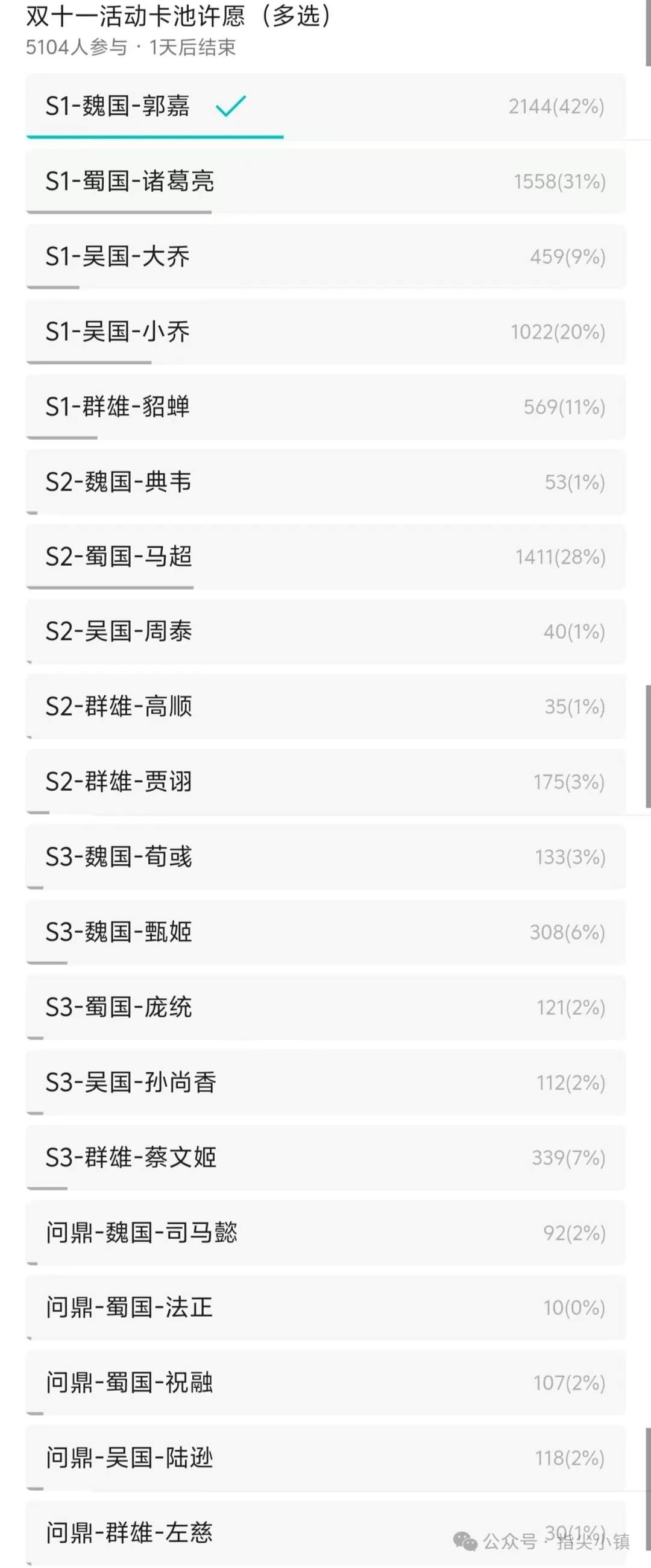
Task: Select the S2-群雄-高顺 option
Action: coord(325,707)
